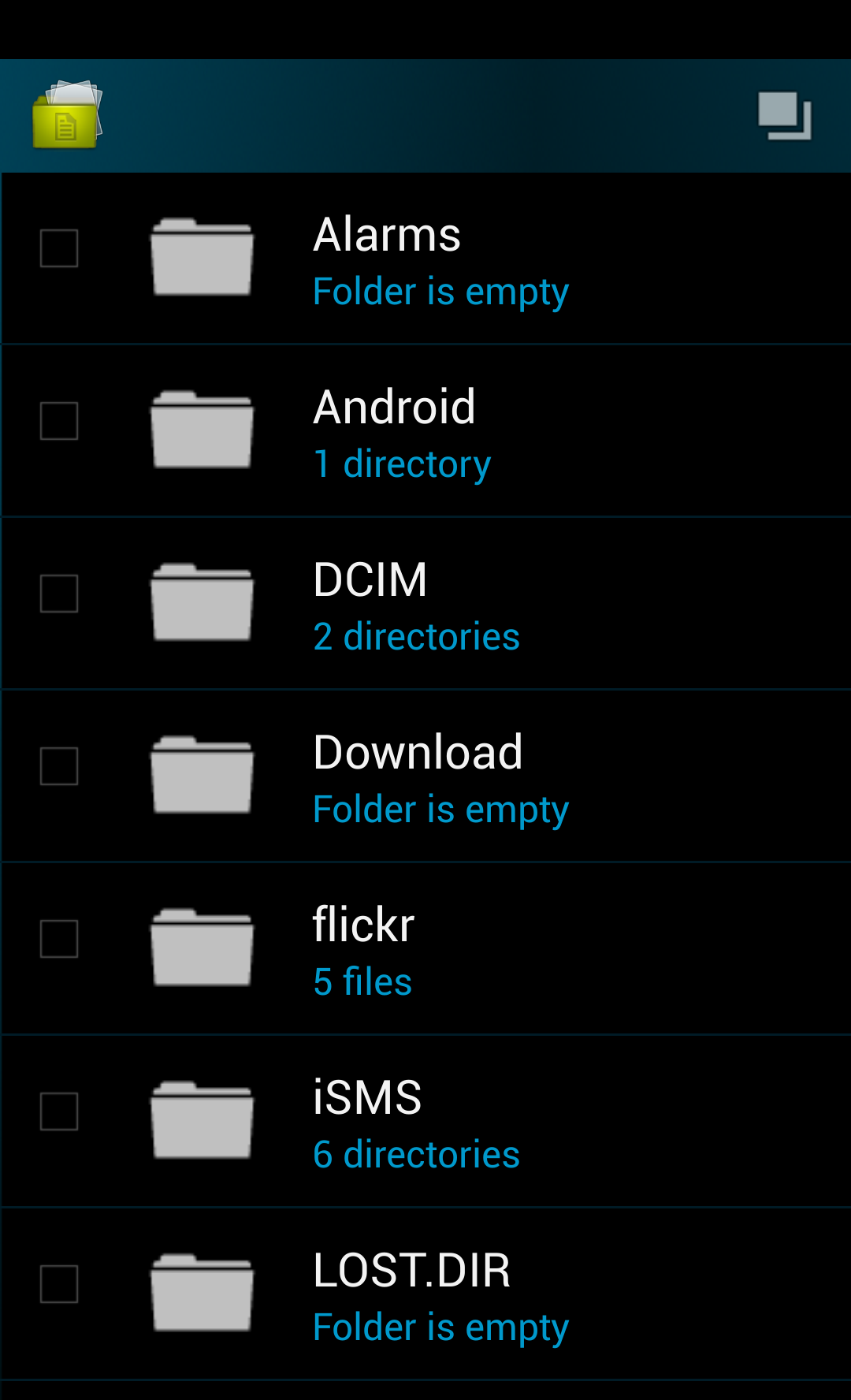Open the Download folder
This screenshot has height=1400, width=851.
tap(425, 776)
